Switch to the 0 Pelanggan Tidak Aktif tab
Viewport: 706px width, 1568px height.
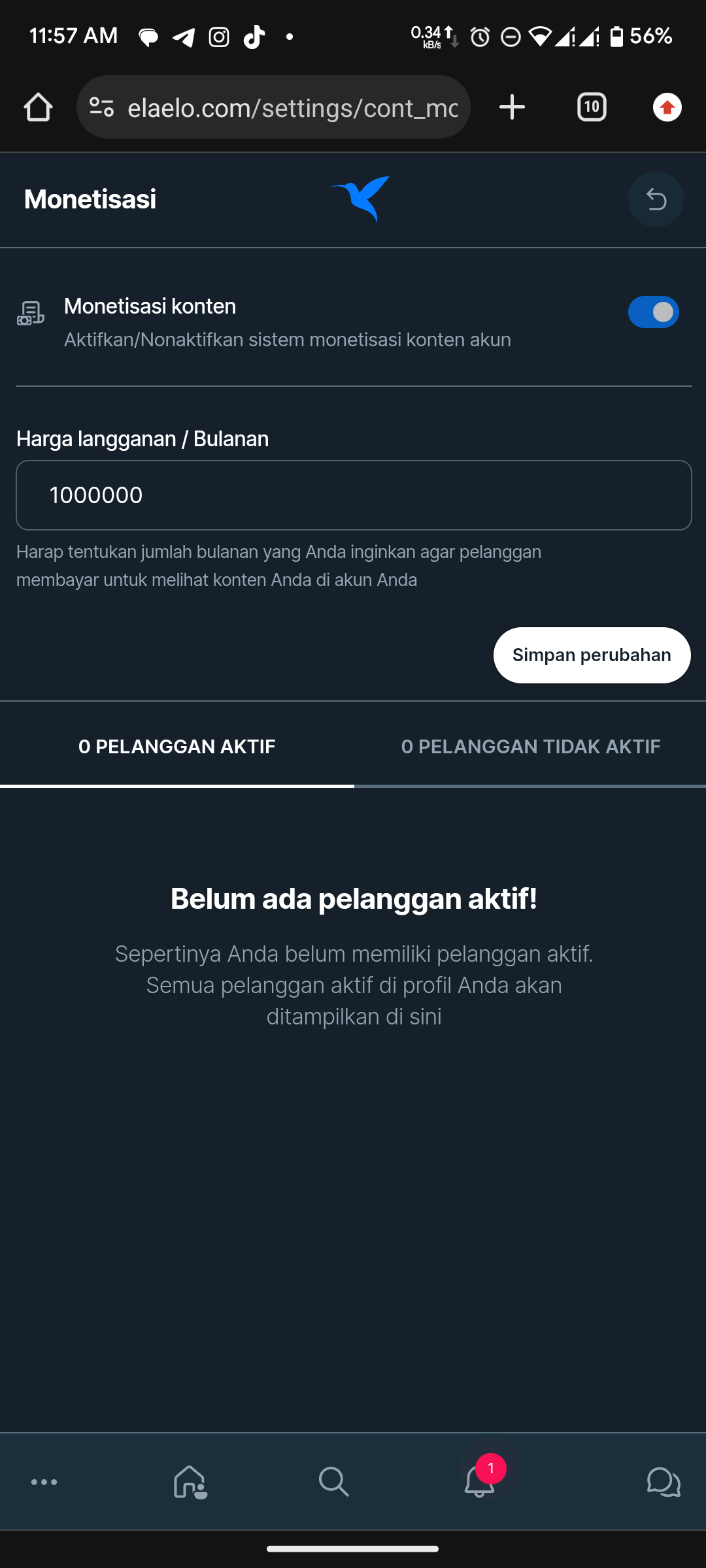coord(531,747)
